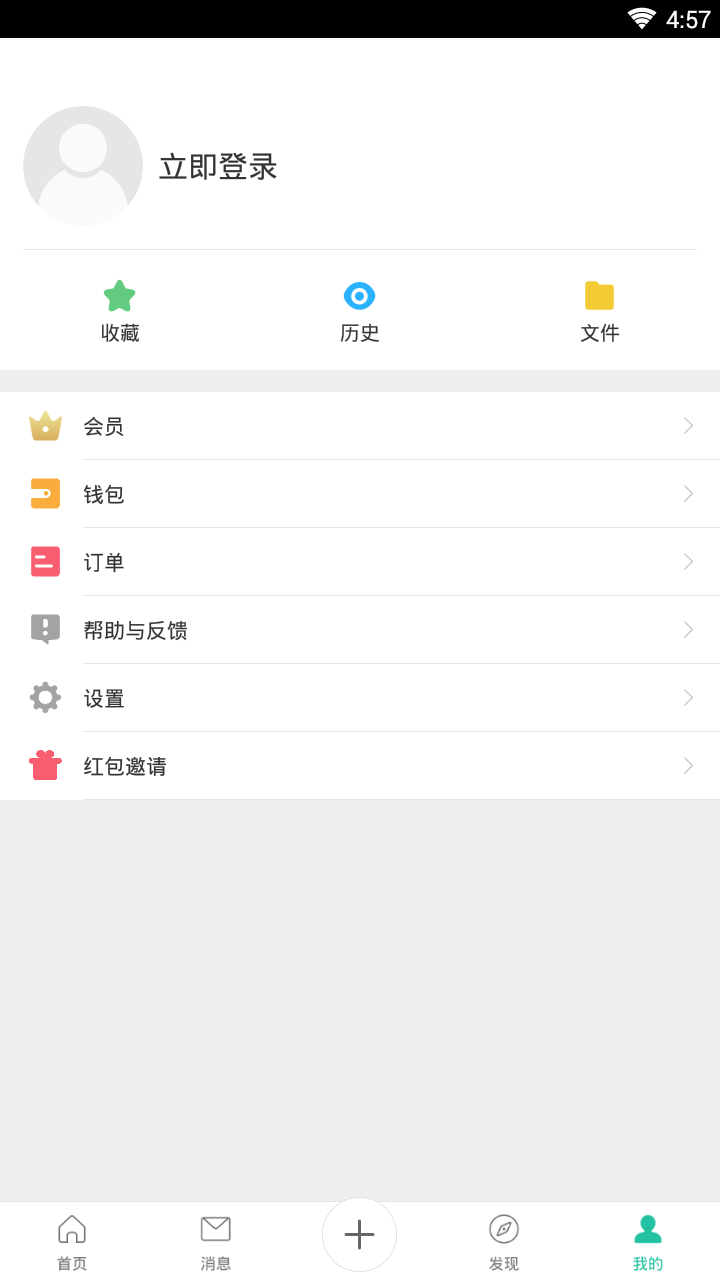Go to 设置 settings

[x=360, y=698]
